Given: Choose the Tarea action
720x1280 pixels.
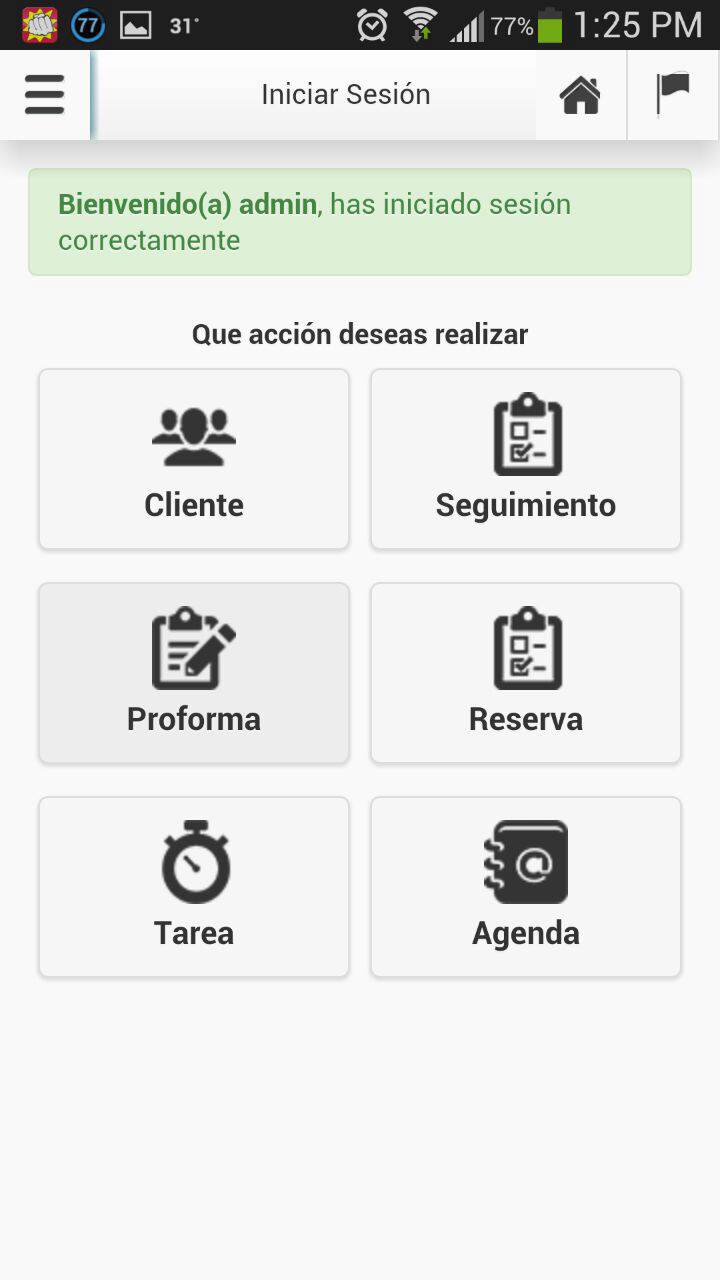Looking at the screenshot, I should (x=194, y=887).
